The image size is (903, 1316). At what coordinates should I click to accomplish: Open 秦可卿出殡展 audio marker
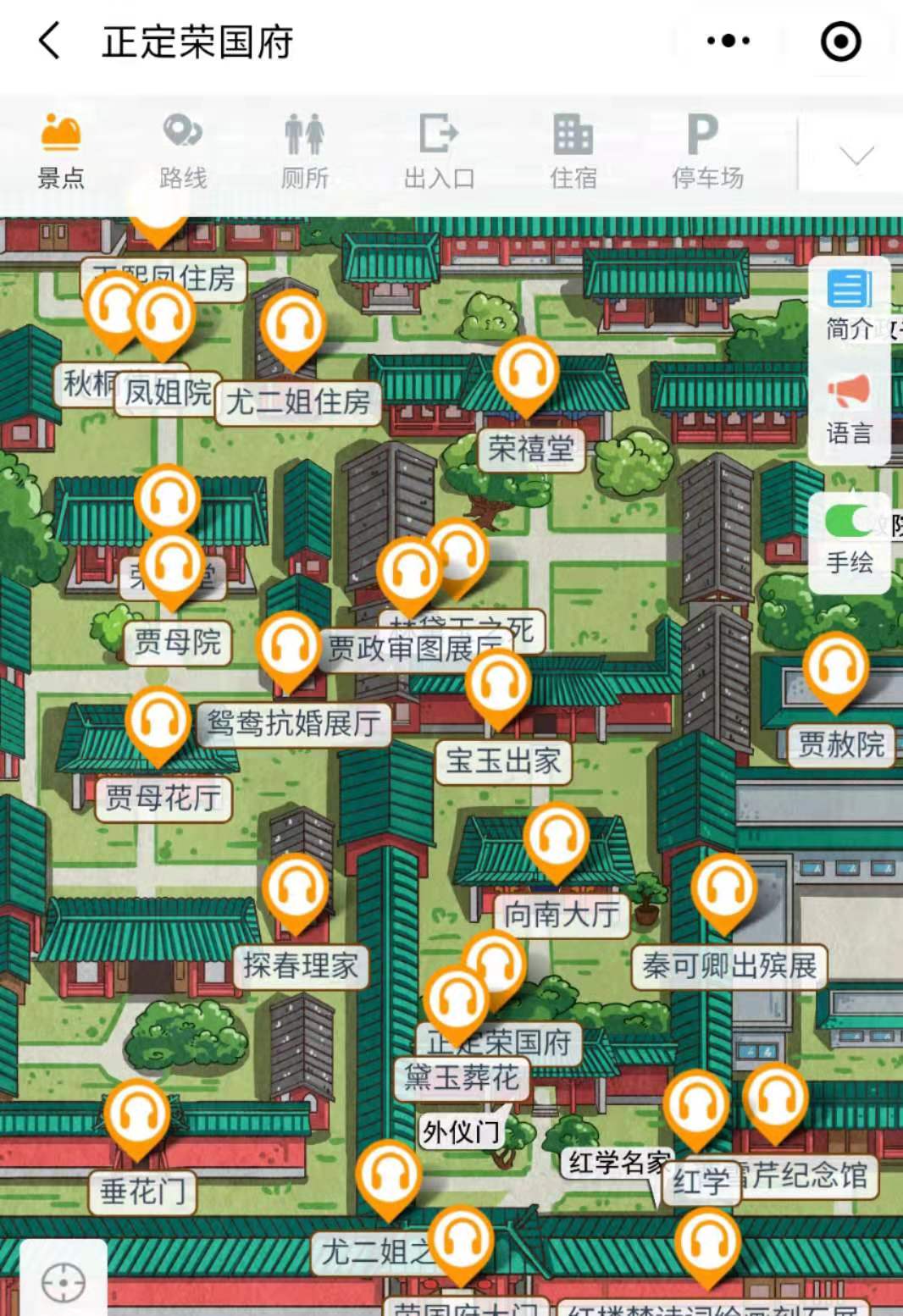(723, 889)
